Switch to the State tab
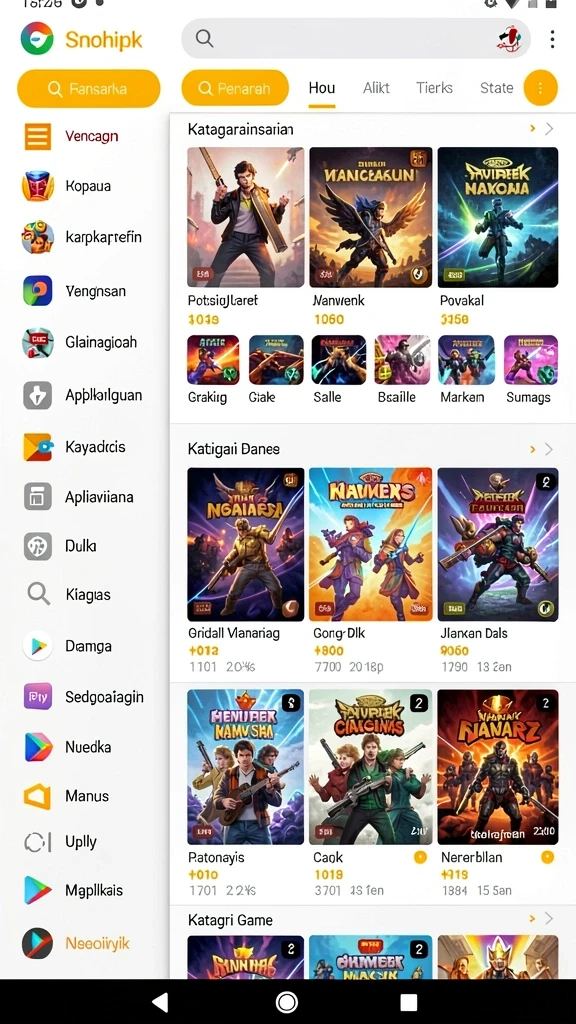 tap(496, 88)
